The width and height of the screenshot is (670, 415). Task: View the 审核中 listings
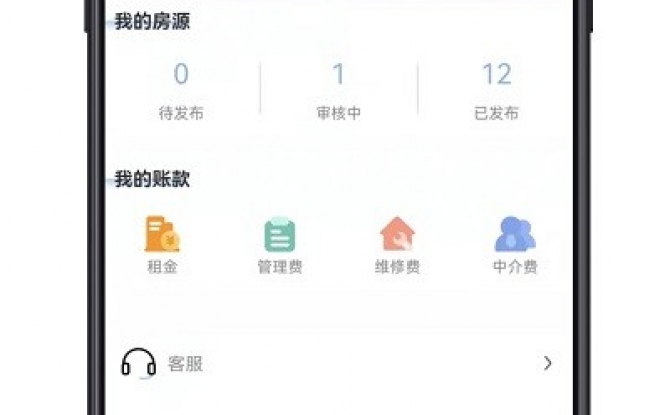point(338,89)
